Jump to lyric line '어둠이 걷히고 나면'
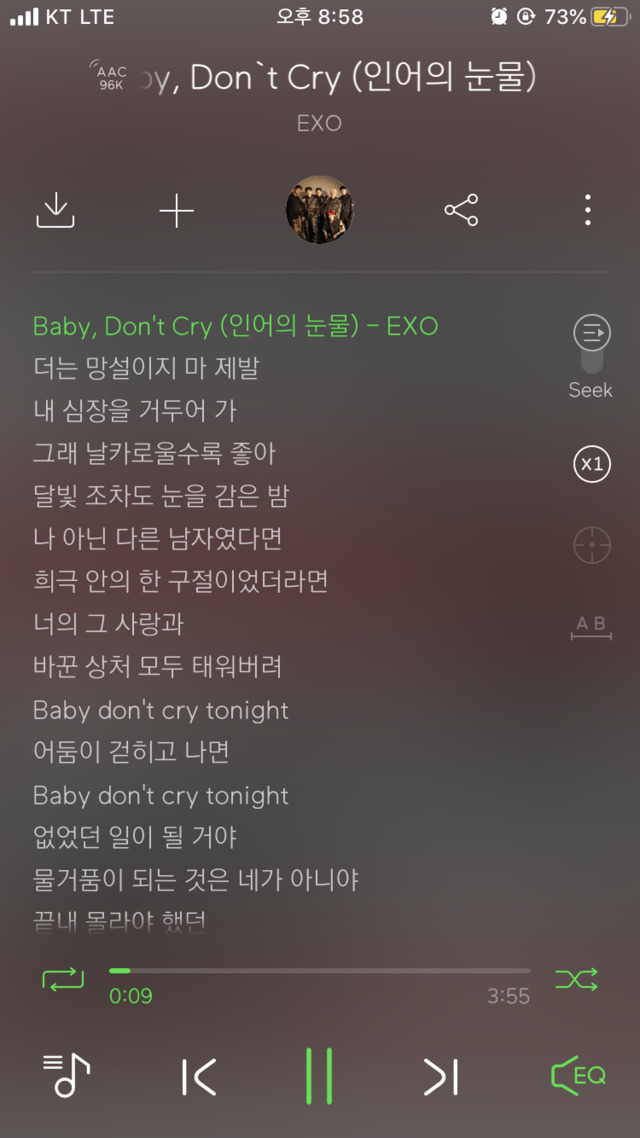The height and width of the screenshot is (1138, 640). pyautogui.click(x=132, y=752)
